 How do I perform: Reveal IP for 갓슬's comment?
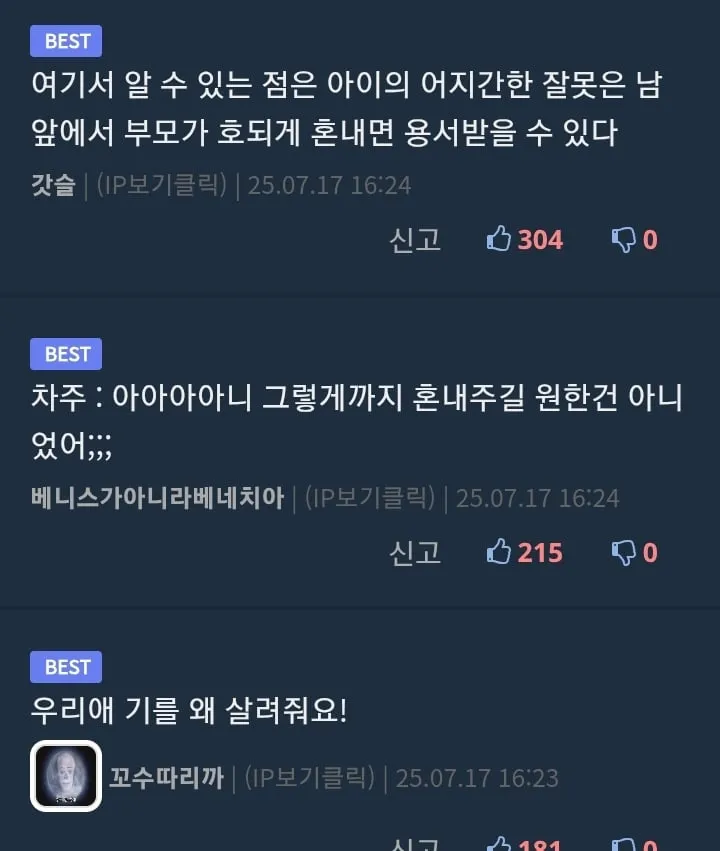click(x=161, y=185)
